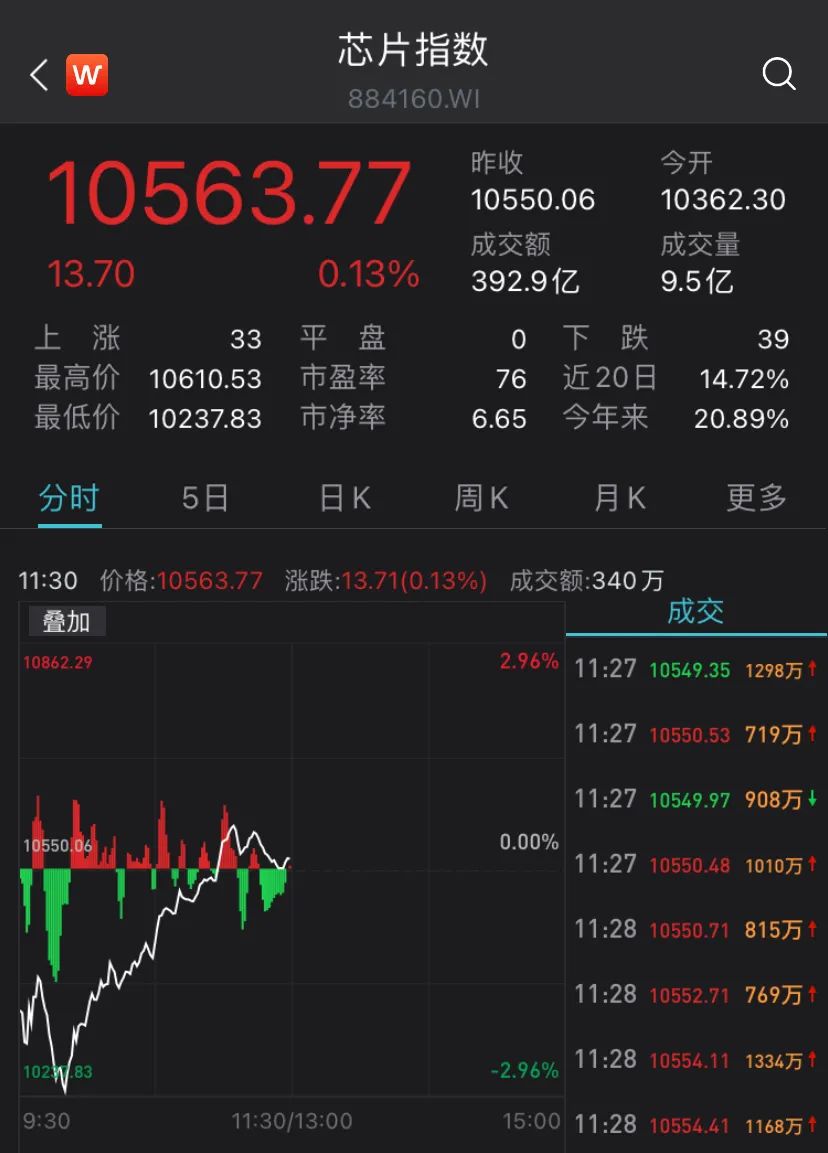Switch to the 5日 chart tab
Viewport: 828px width, 1153px height.
point(205,497)
